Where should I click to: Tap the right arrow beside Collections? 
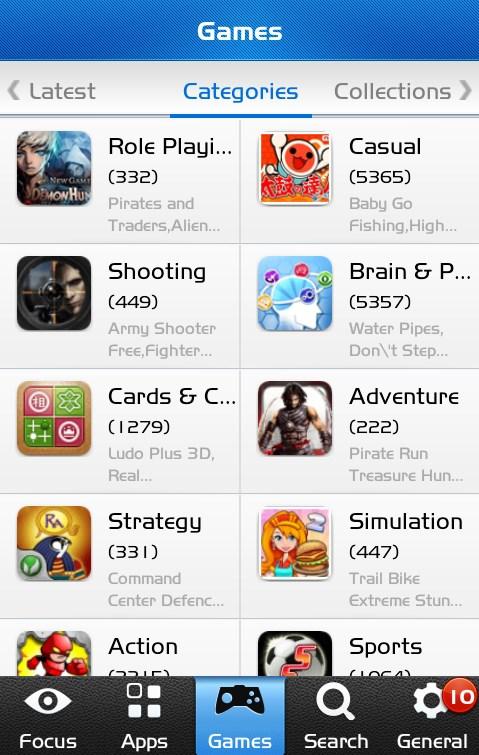[x=465, y=90]
